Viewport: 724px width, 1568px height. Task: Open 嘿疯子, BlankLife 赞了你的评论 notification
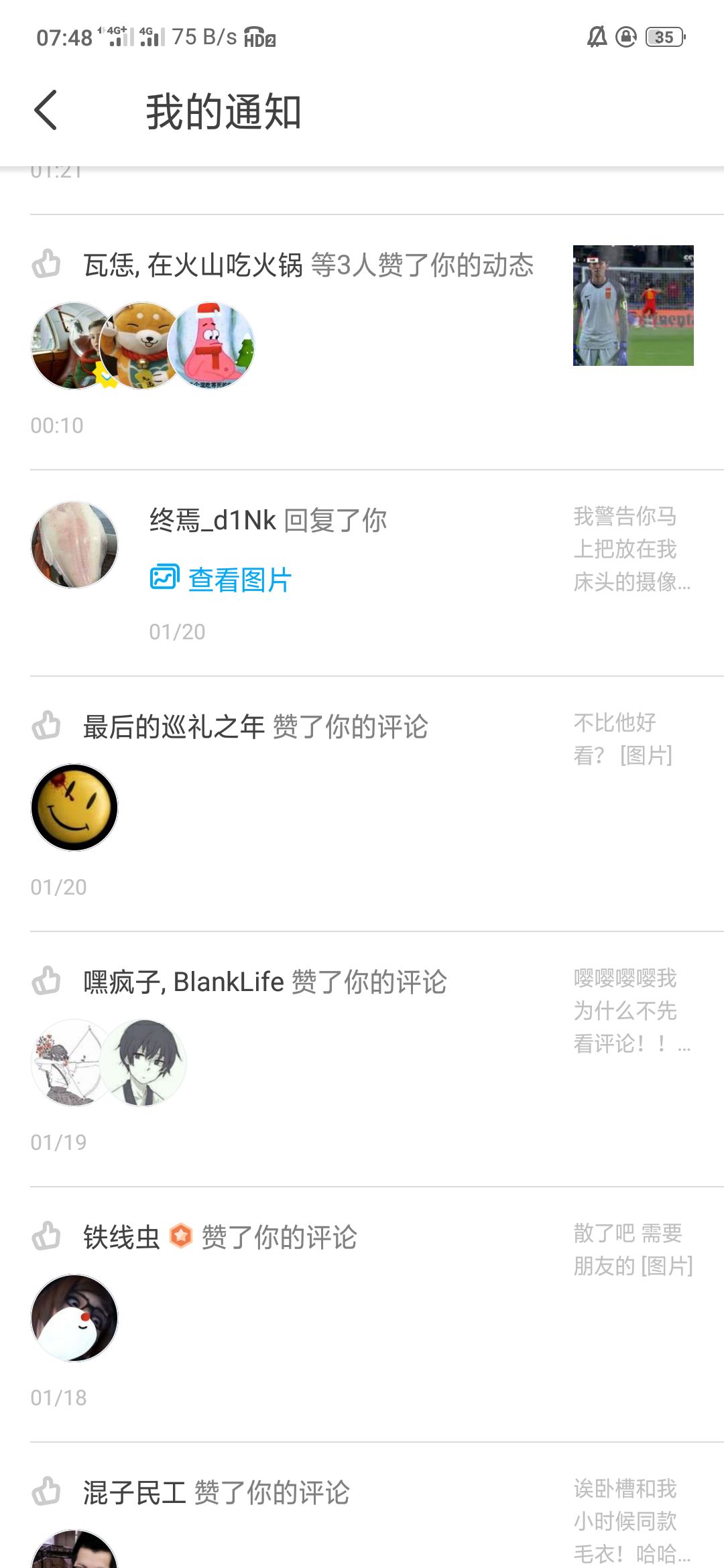[x=265, y=982]
